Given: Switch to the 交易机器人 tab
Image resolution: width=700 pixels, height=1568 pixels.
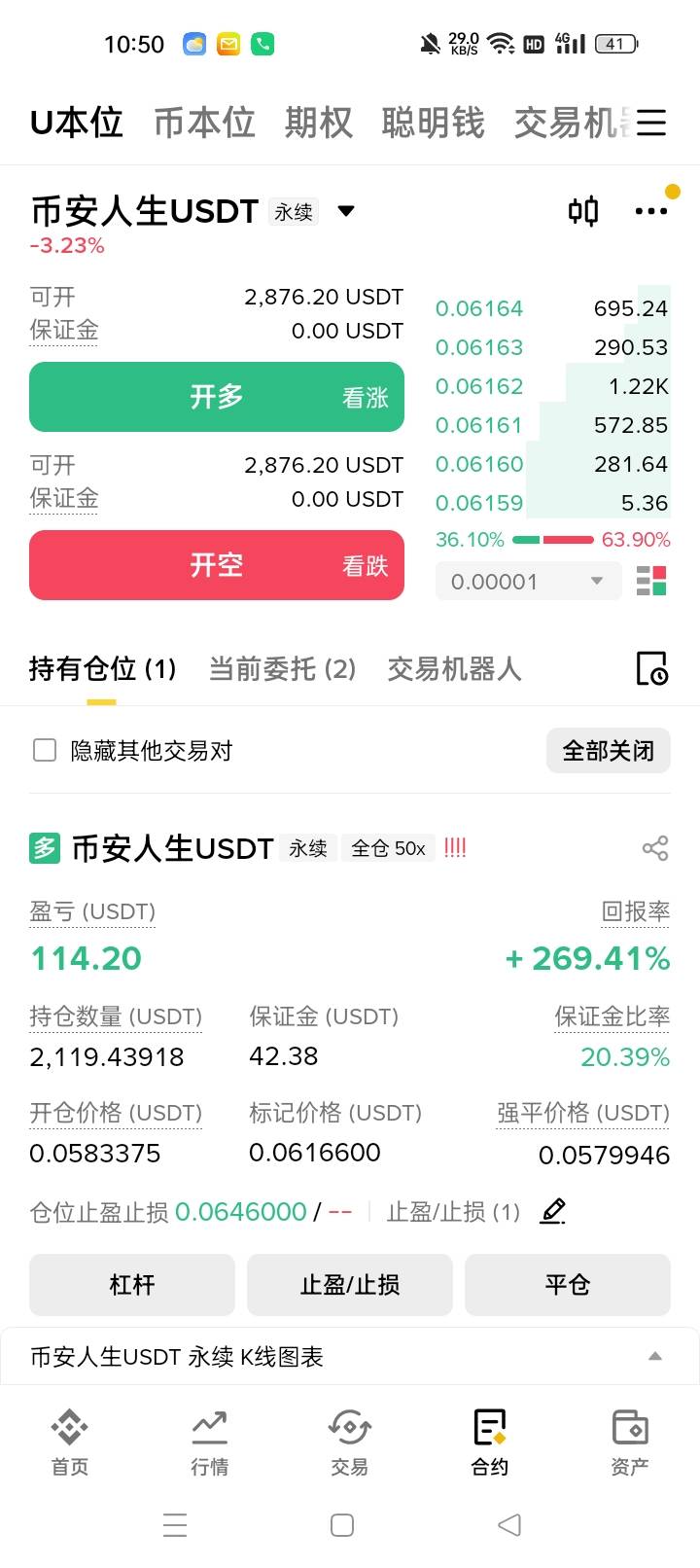Looking at the screenshot, I should click(x=454, y=669).
